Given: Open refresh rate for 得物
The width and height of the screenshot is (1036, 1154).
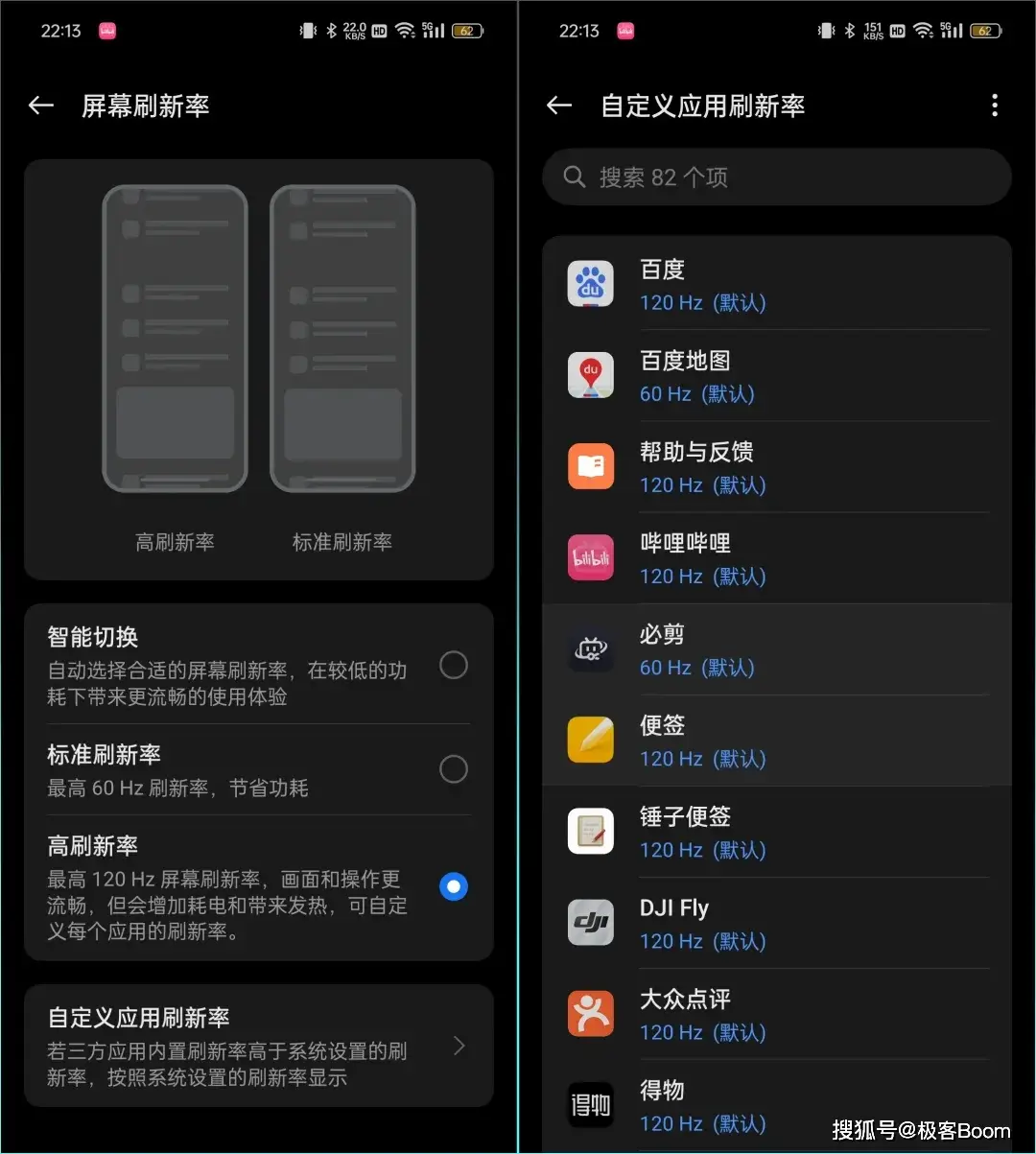Looking at the screenshot, I should pos(777,1105).
